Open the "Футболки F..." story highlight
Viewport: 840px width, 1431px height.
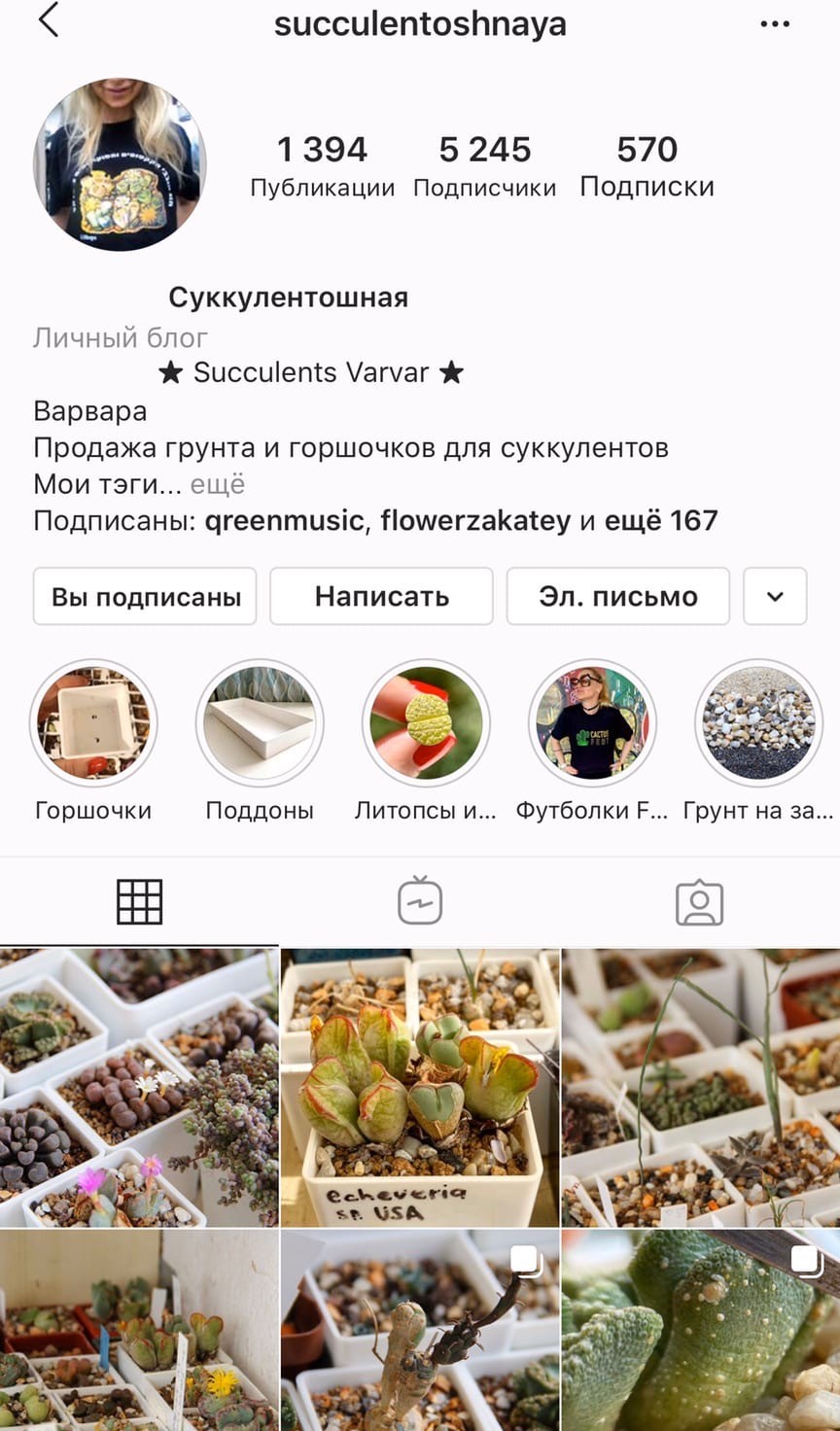[592, 723]
